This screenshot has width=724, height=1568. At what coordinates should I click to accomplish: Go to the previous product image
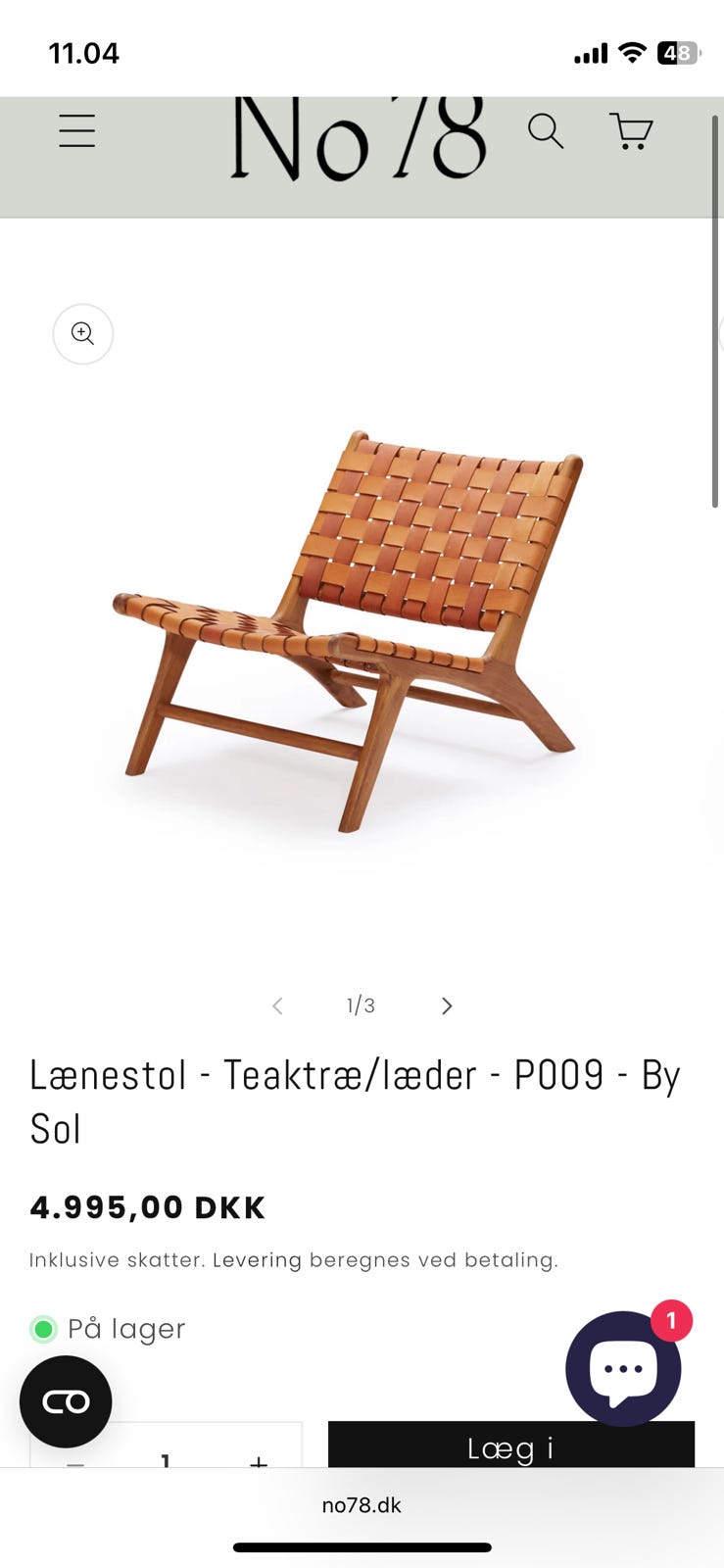point(277,1005)
